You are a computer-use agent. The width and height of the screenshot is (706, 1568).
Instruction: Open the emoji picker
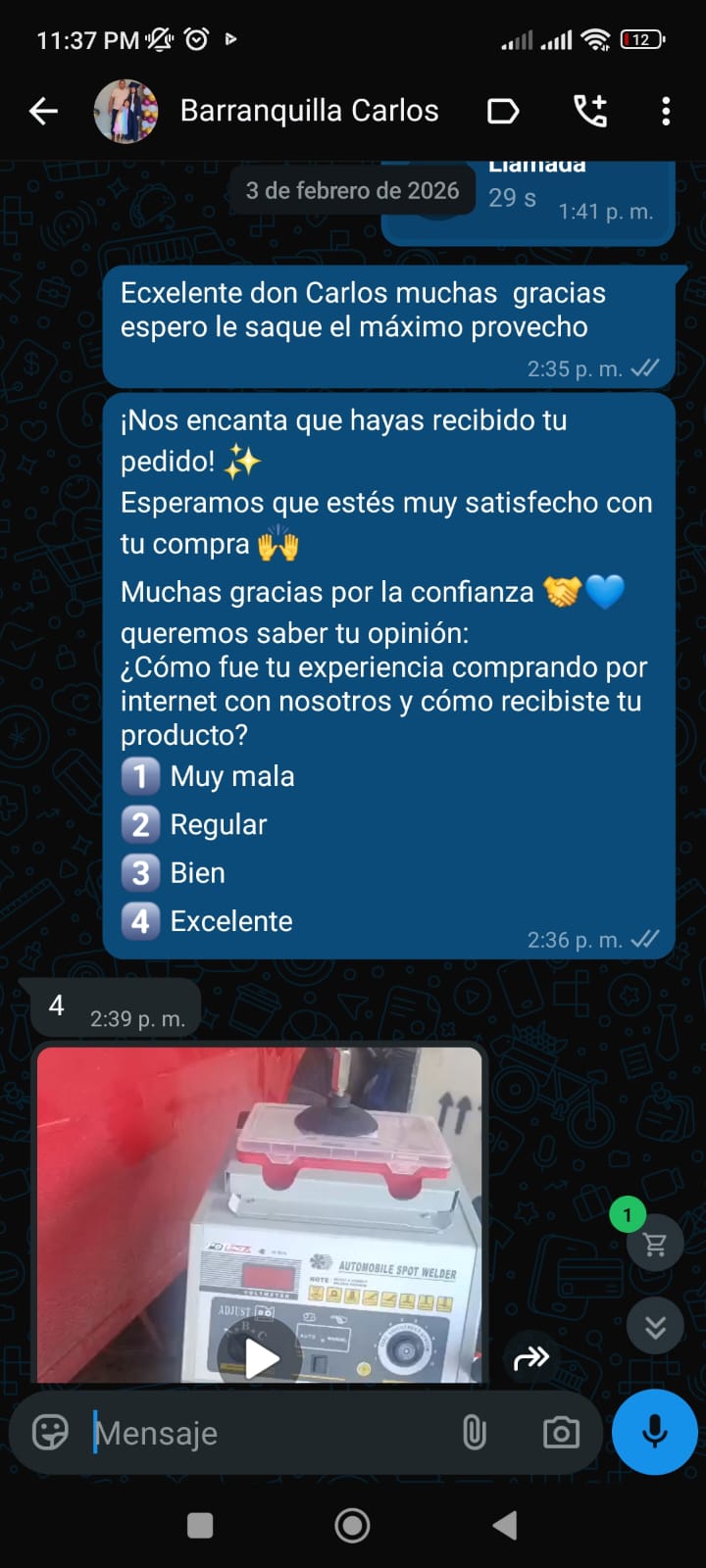pos(50,1433)
